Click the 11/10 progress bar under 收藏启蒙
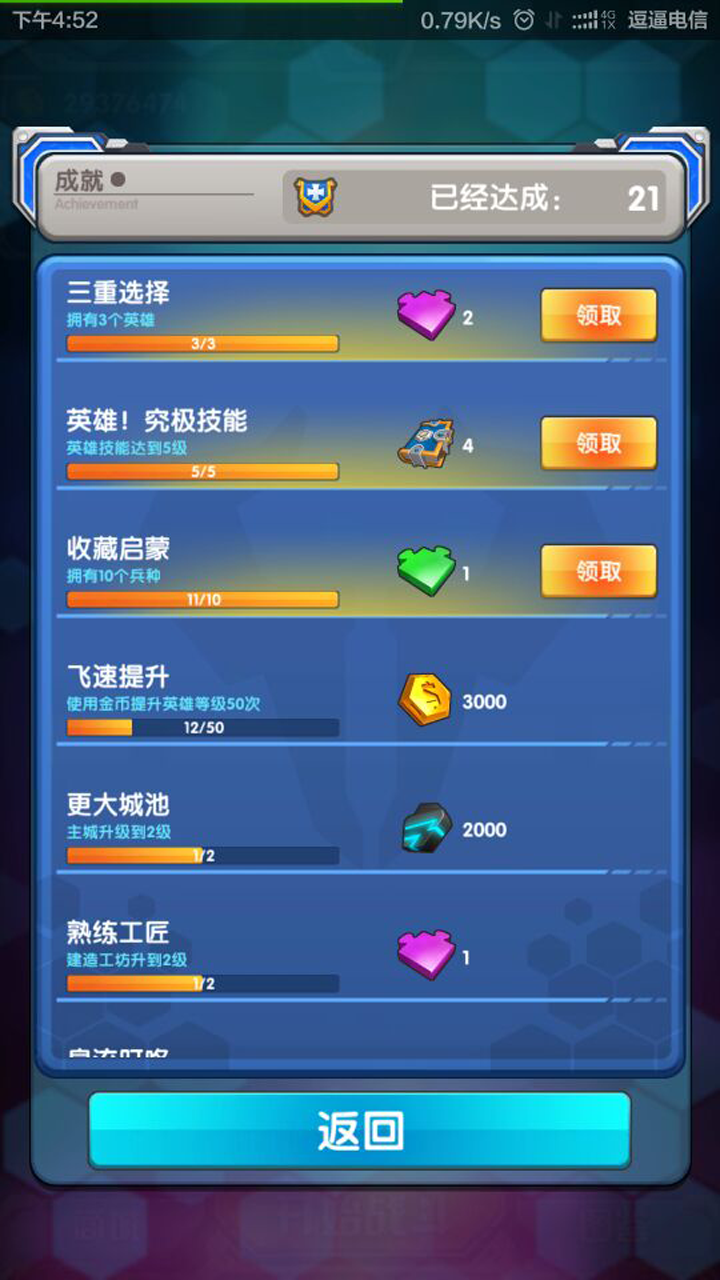This screenshot has width=720, height=1280. point(200,599)
